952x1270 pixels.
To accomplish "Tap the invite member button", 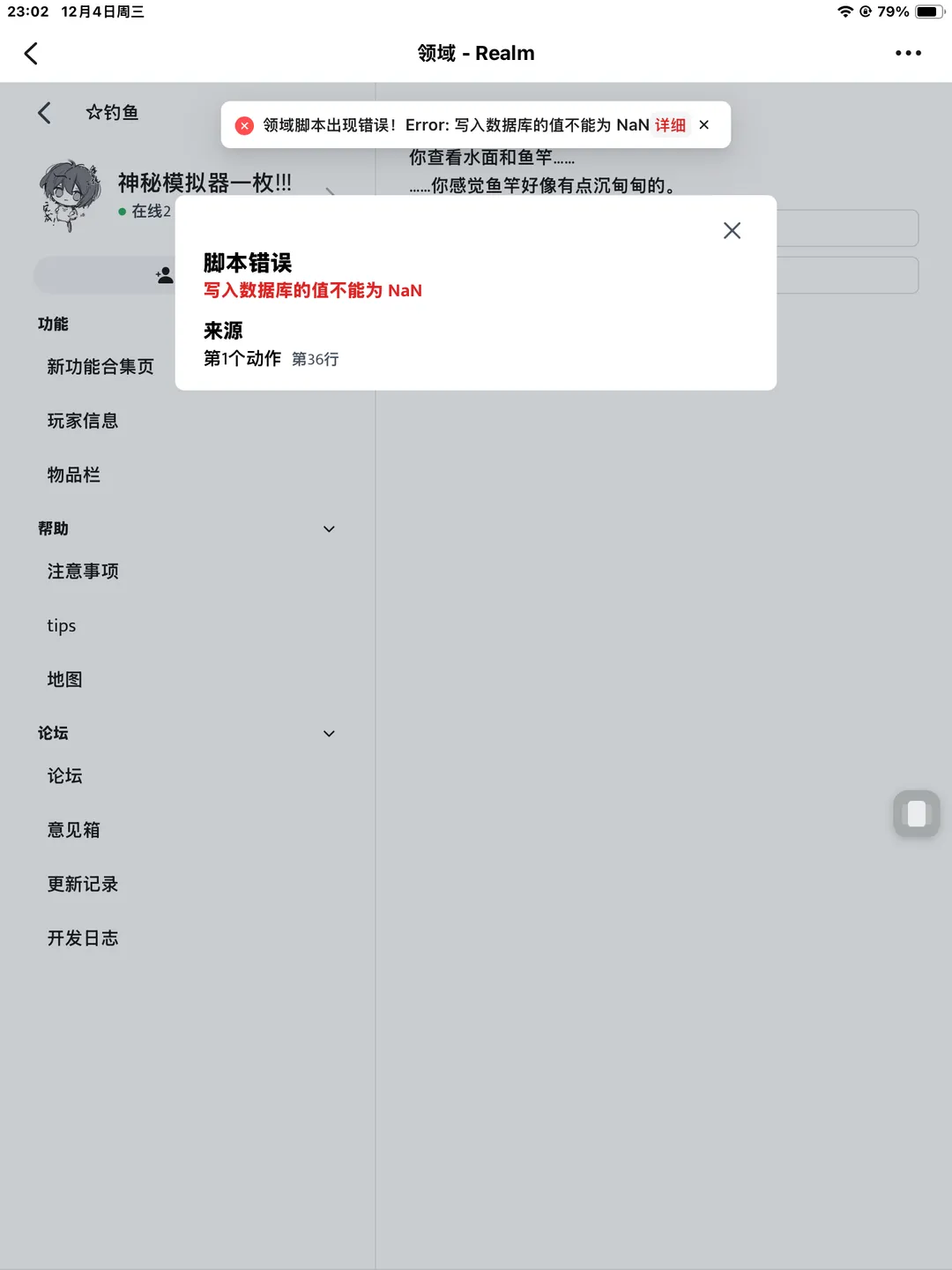I will click(x=164, y=275).
